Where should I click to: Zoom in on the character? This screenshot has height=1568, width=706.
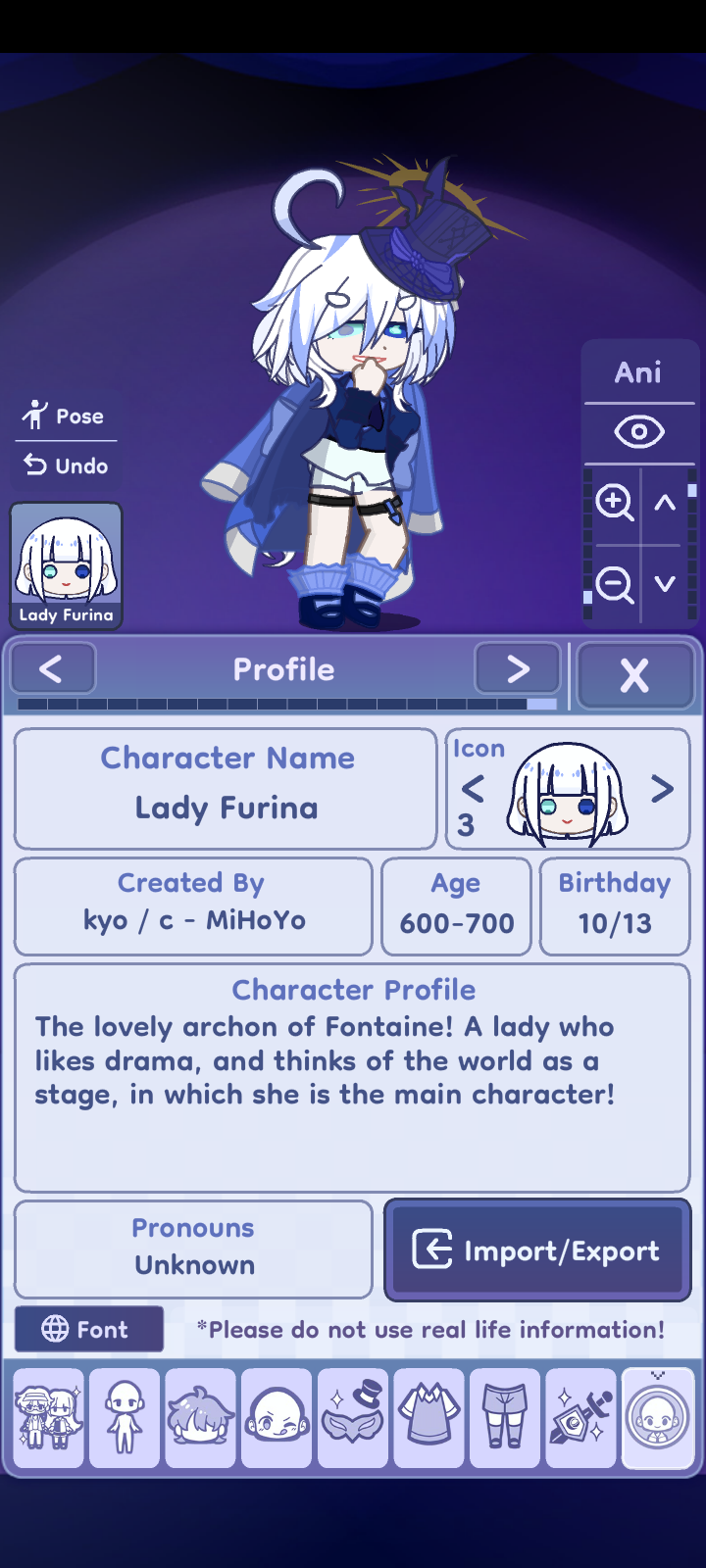(614, 503)
